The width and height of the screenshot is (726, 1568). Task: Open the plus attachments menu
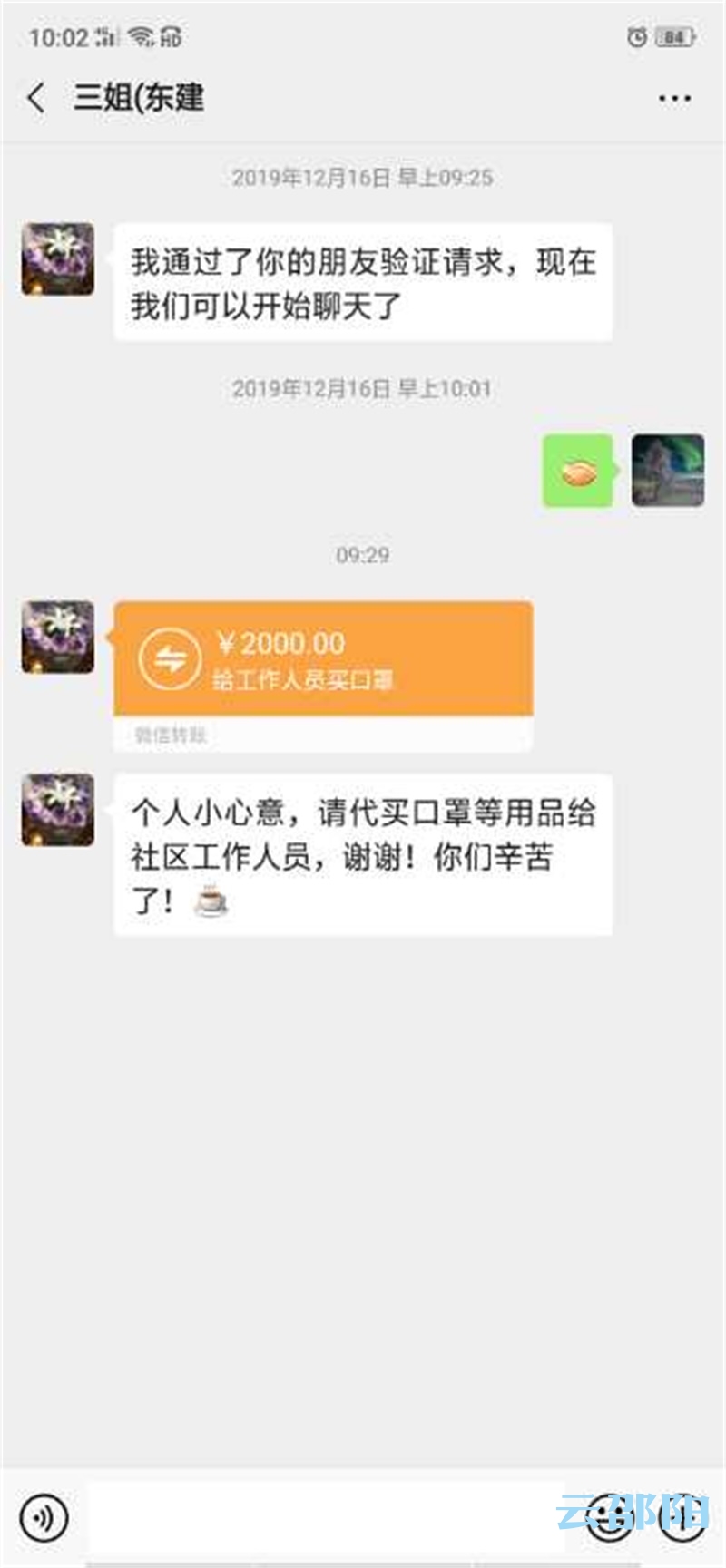tap(682, 1516)
